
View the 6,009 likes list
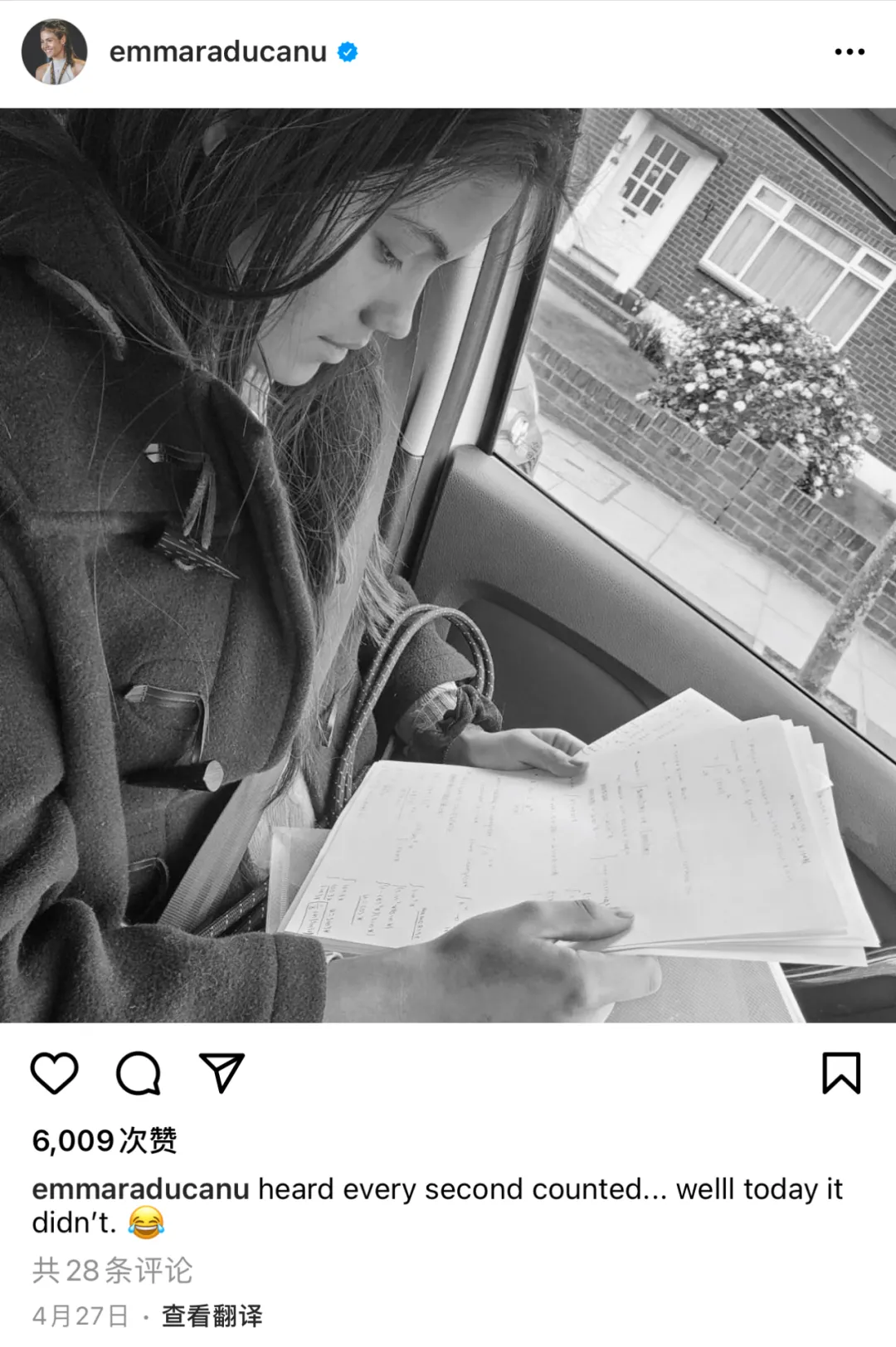click(105, 1140)
